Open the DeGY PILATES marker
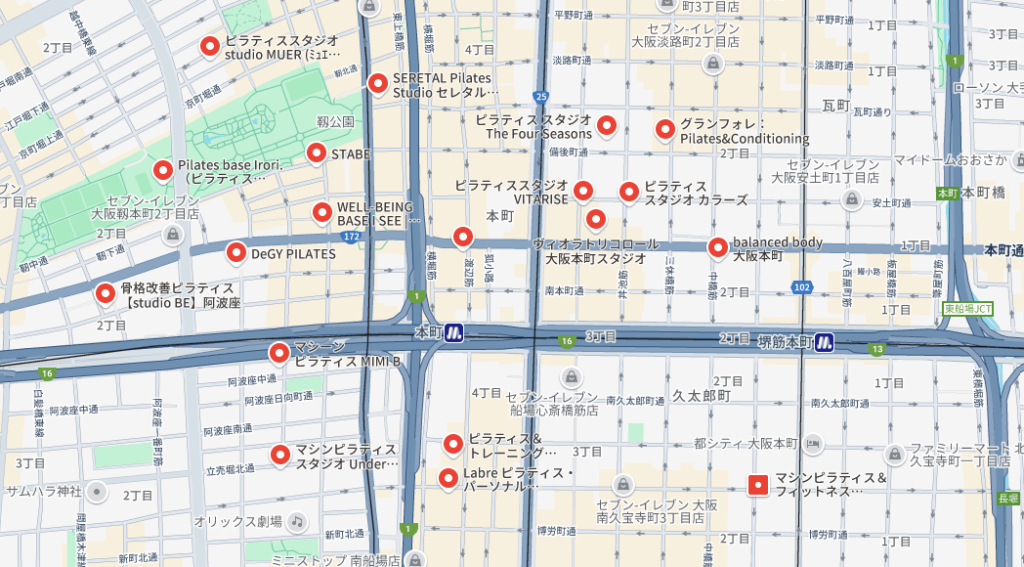Screen dimensions: 1024x567 tap(236, 253)
